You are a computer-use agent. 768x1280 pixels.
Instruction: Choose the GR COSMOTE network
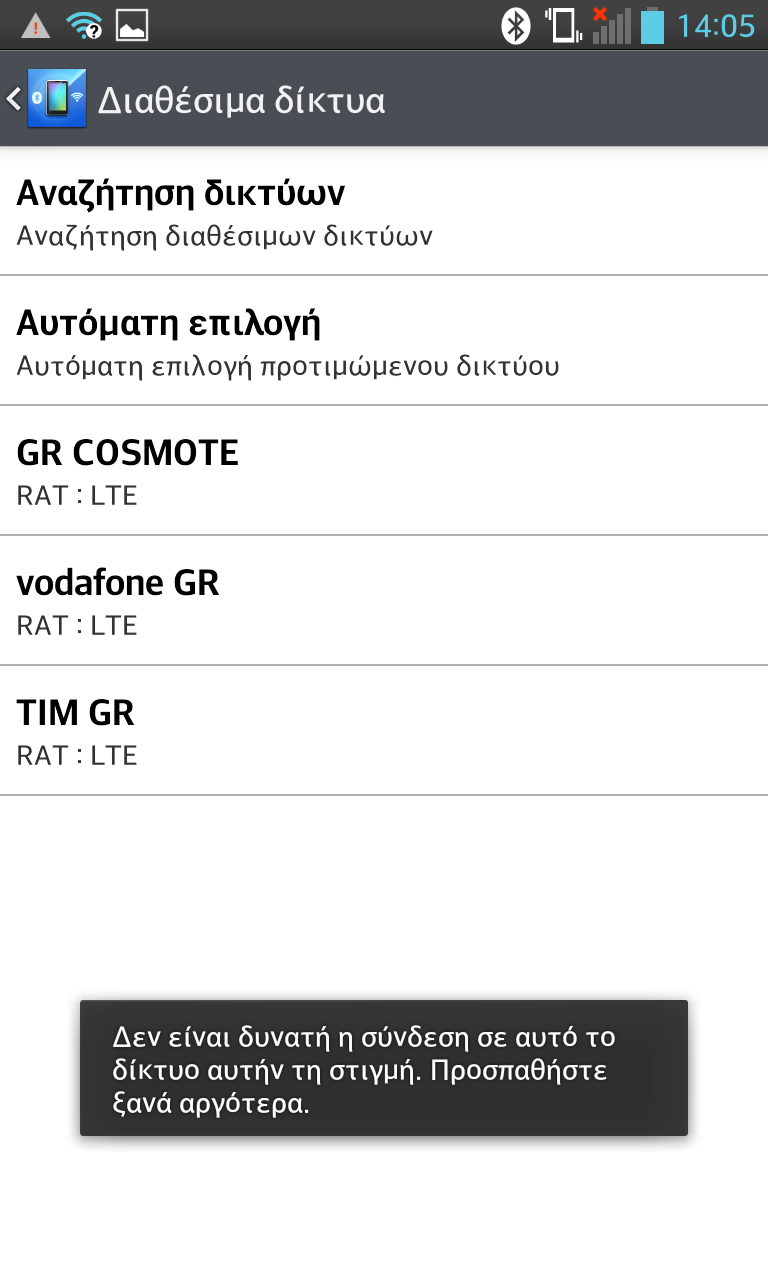(x=384, y=471)
